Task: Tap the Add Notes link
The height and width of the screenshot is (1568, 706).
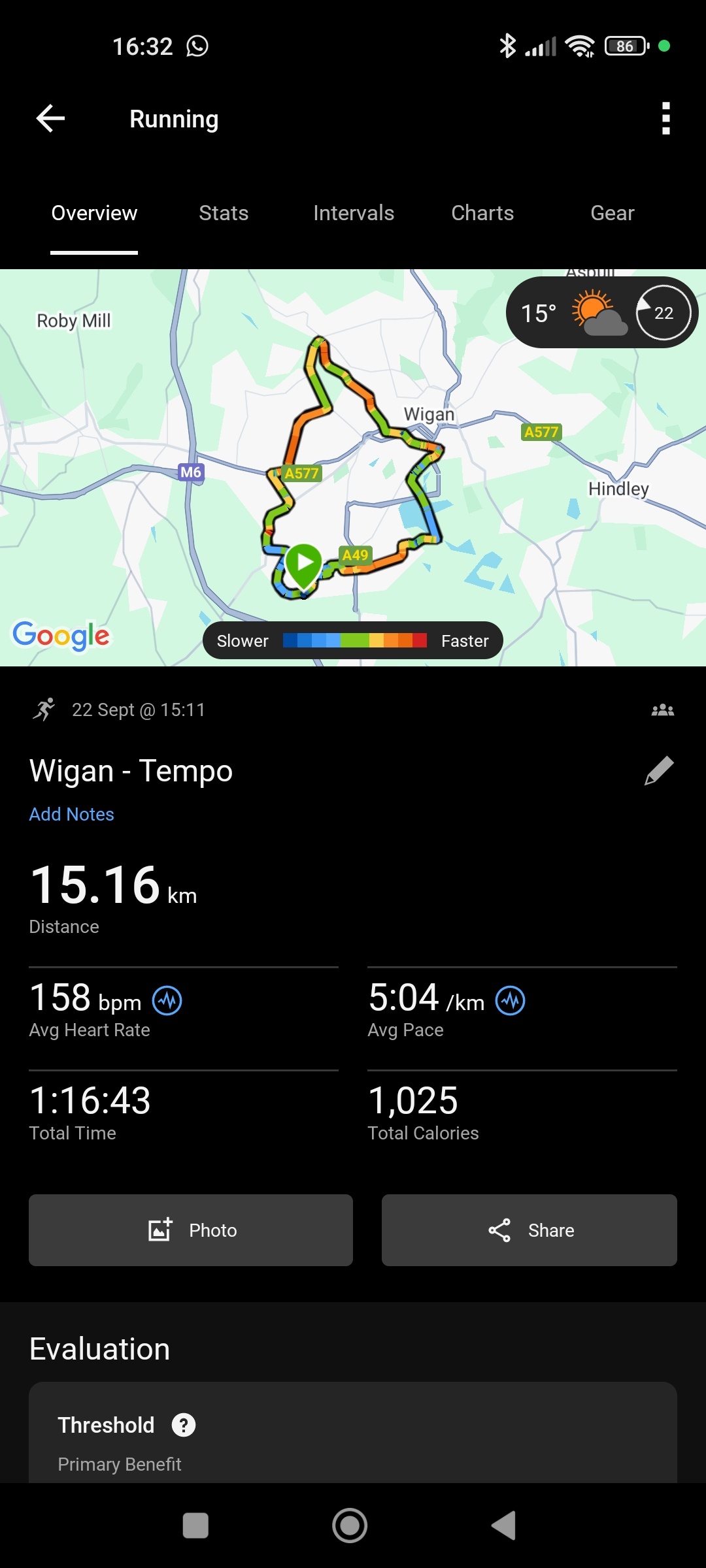Action: (x=72, y=814)
